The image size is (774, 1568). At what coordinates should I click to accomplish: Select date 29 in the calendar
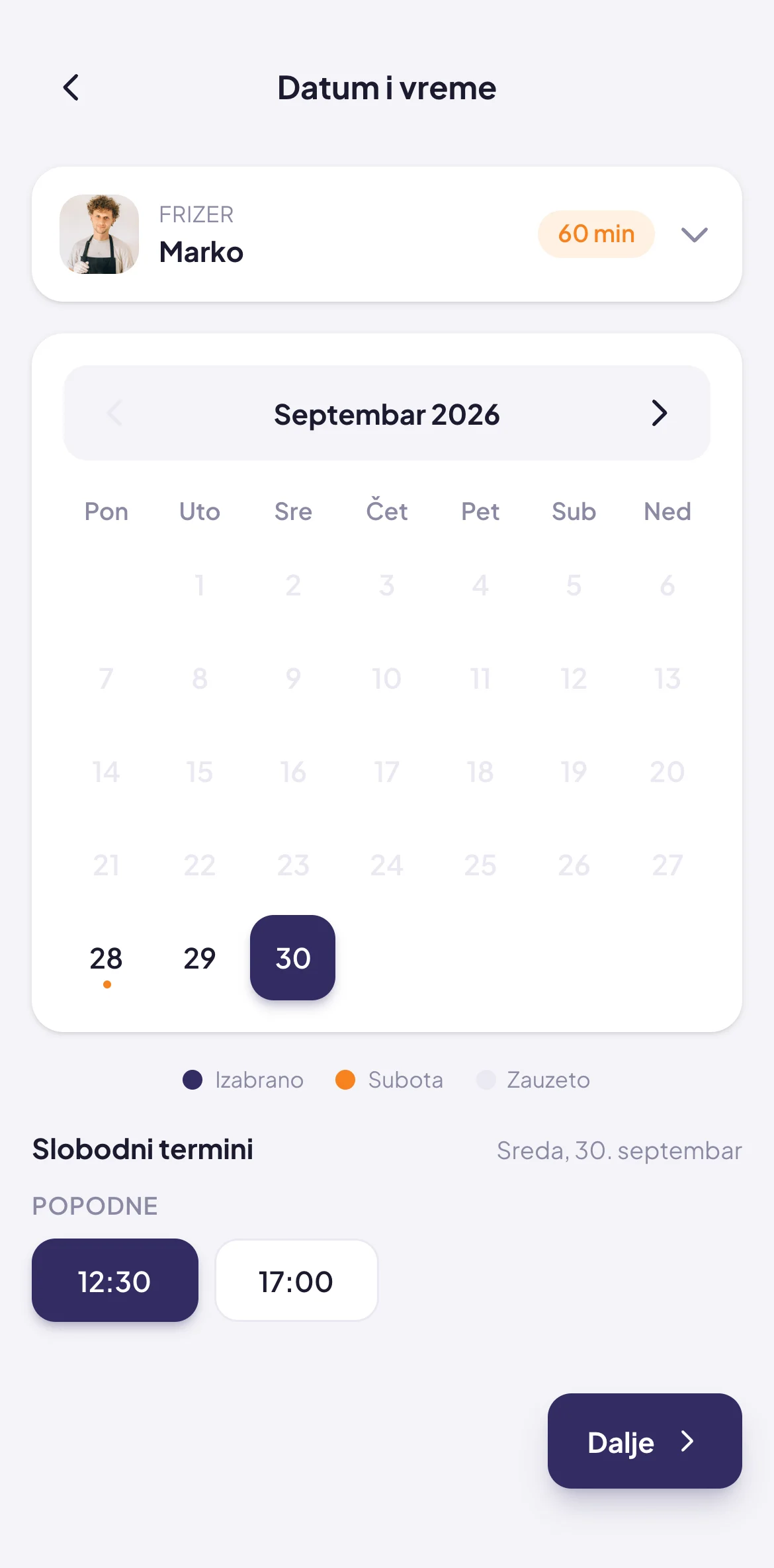[200, 958]
